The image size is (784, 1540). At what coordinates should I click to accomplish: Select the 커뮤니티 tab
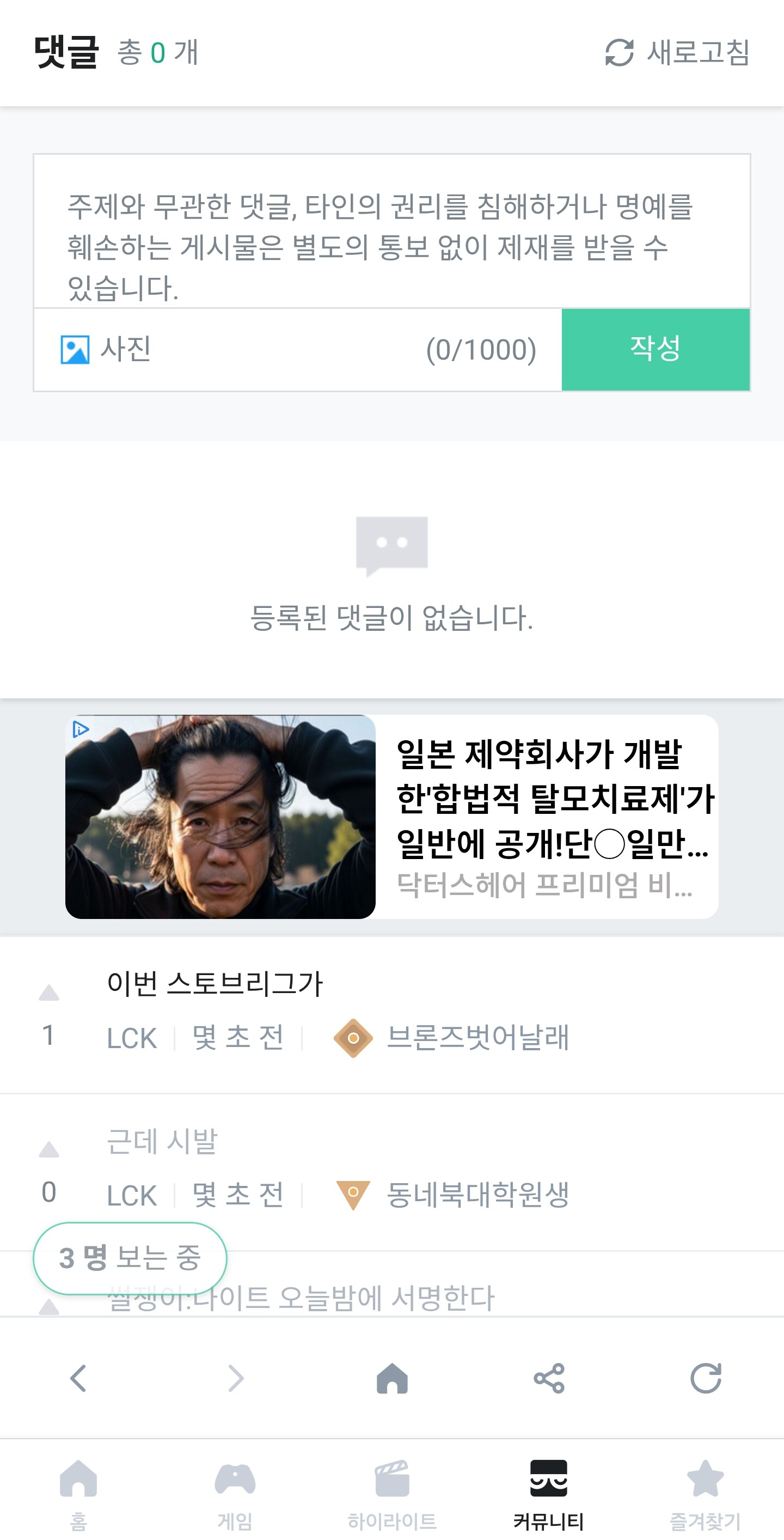[549, 1492]
